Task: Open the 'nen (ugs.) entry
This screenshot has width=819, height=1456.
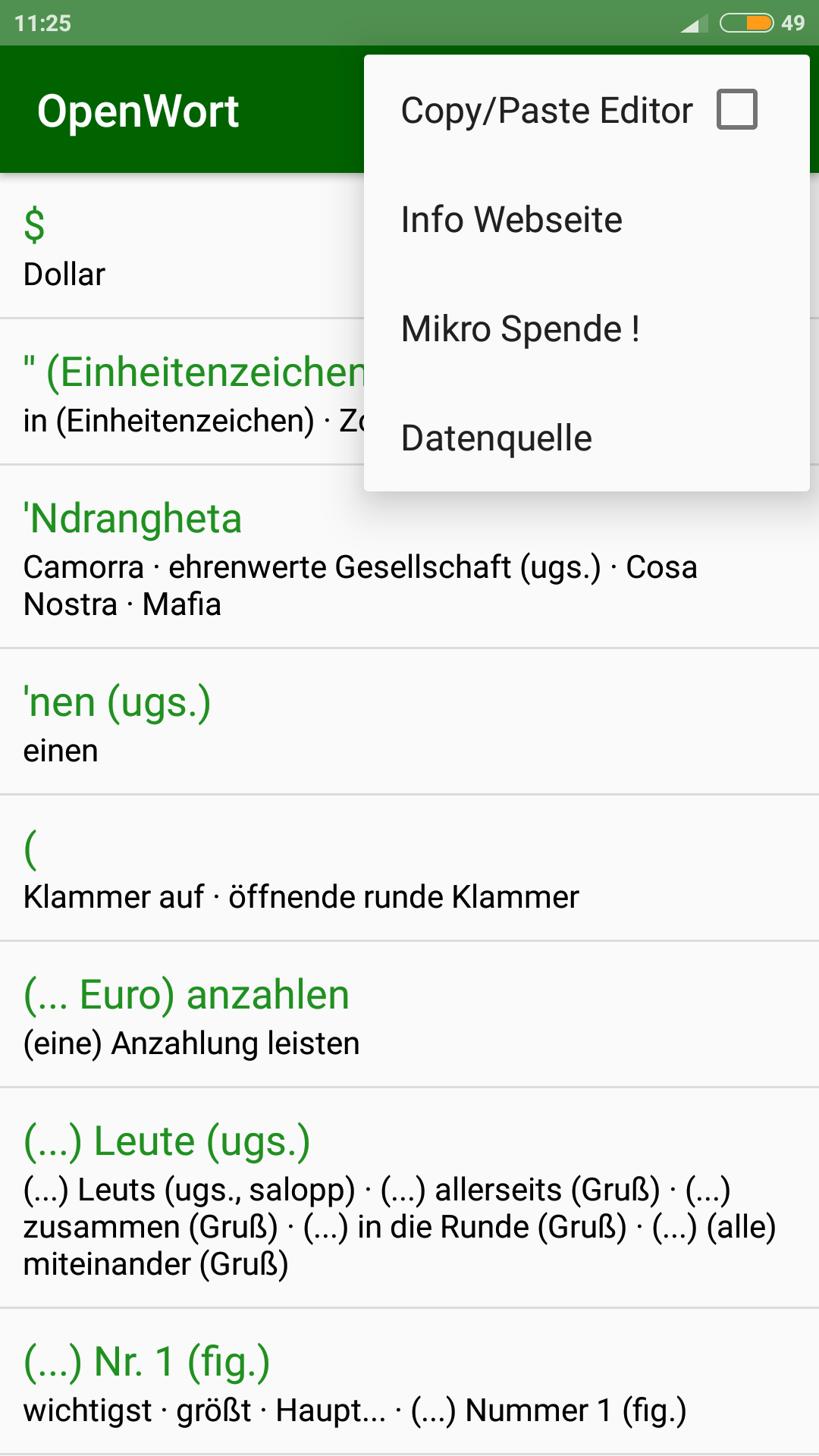Action: point(409,722)
